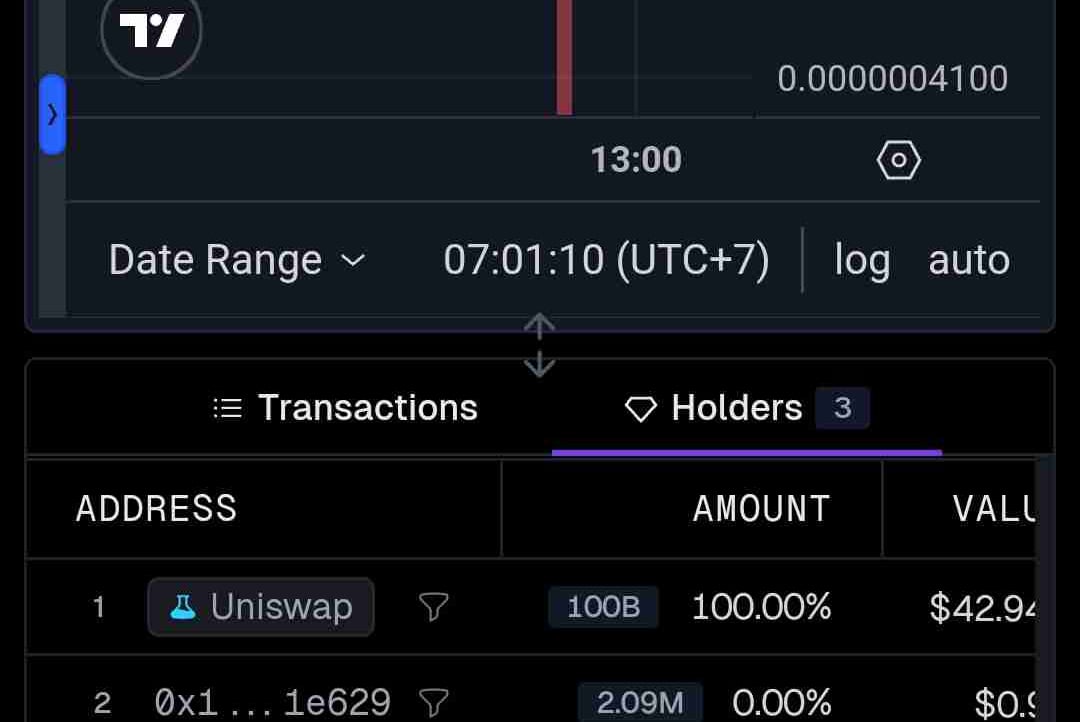
Task: Enable auto scale on the chart
Action: [x=968, y=260]
